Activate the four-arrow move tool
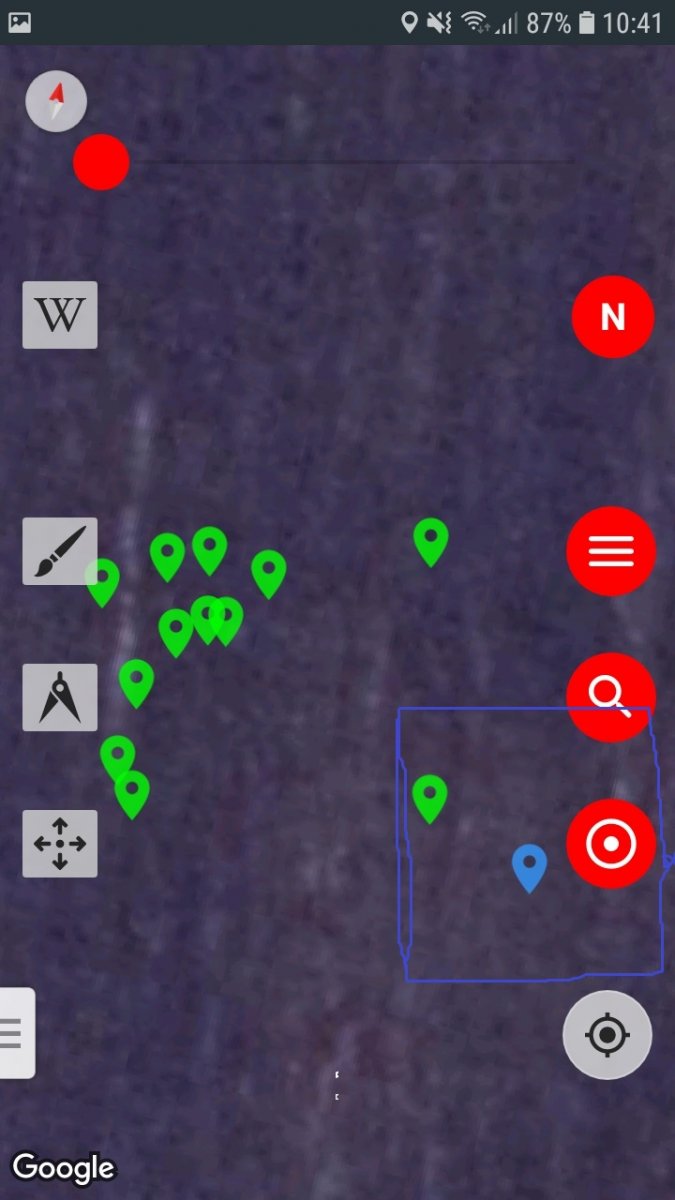 60,843
